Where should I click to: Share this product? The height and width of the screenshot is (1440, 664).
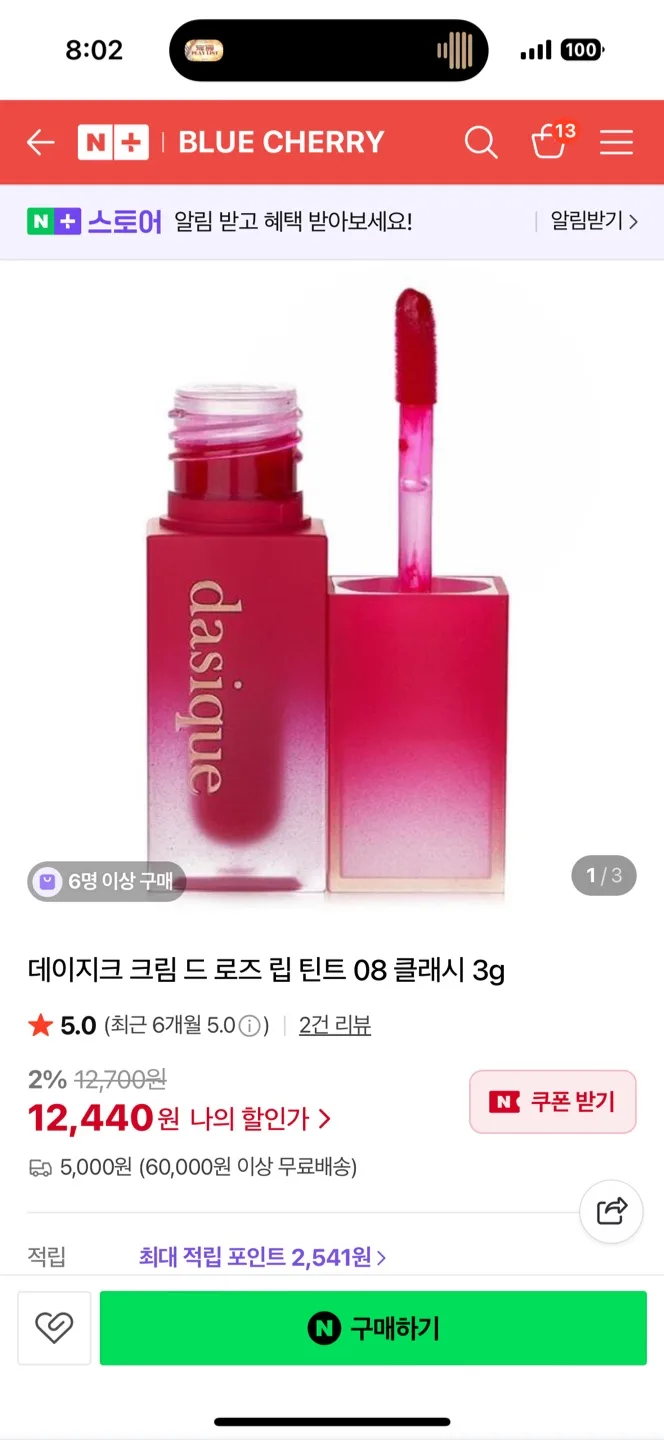[611, 1211]
